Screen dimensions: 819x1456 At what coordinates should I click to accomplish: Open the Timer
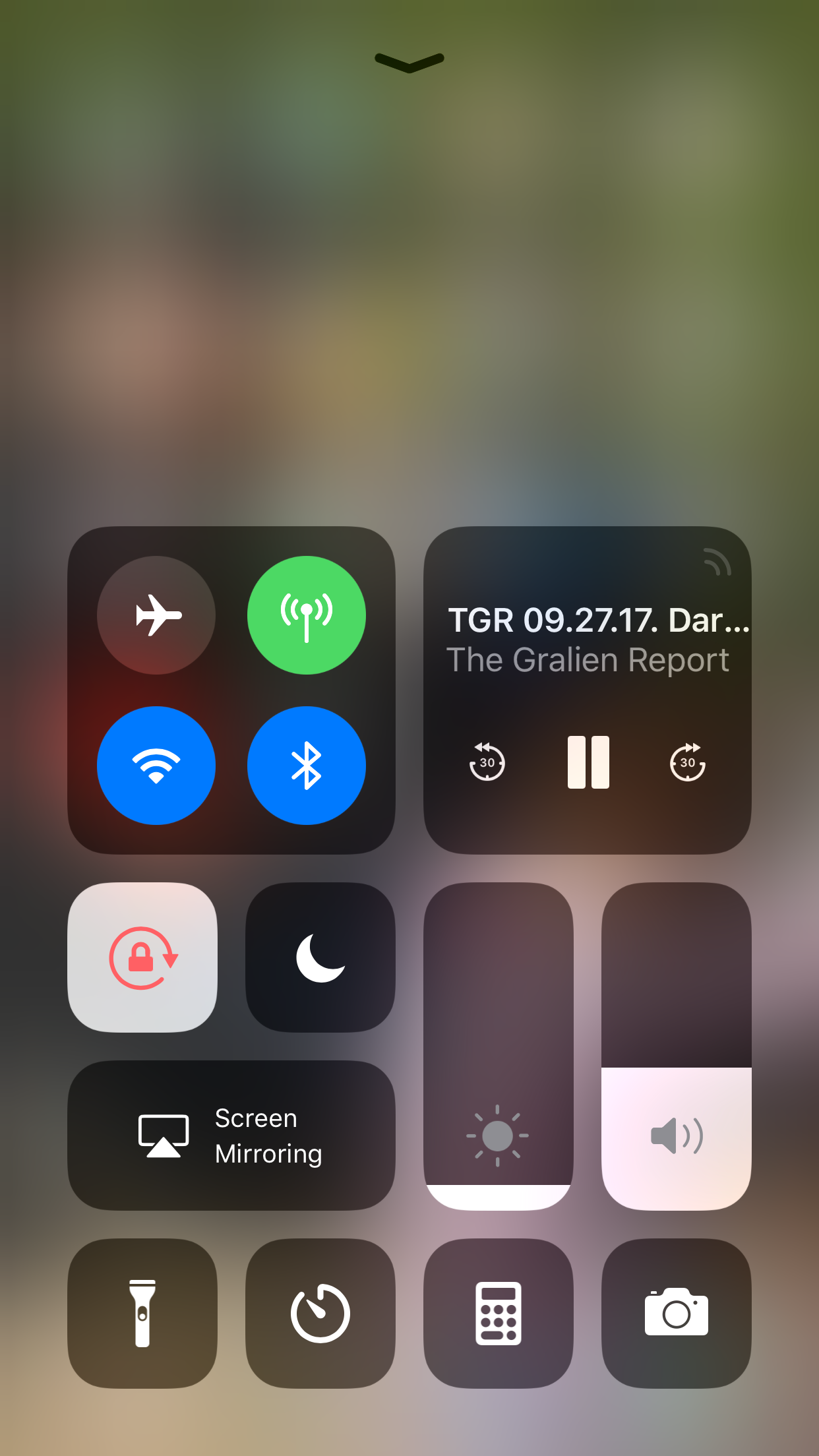pyautogui.click(x=320, y=1314)
